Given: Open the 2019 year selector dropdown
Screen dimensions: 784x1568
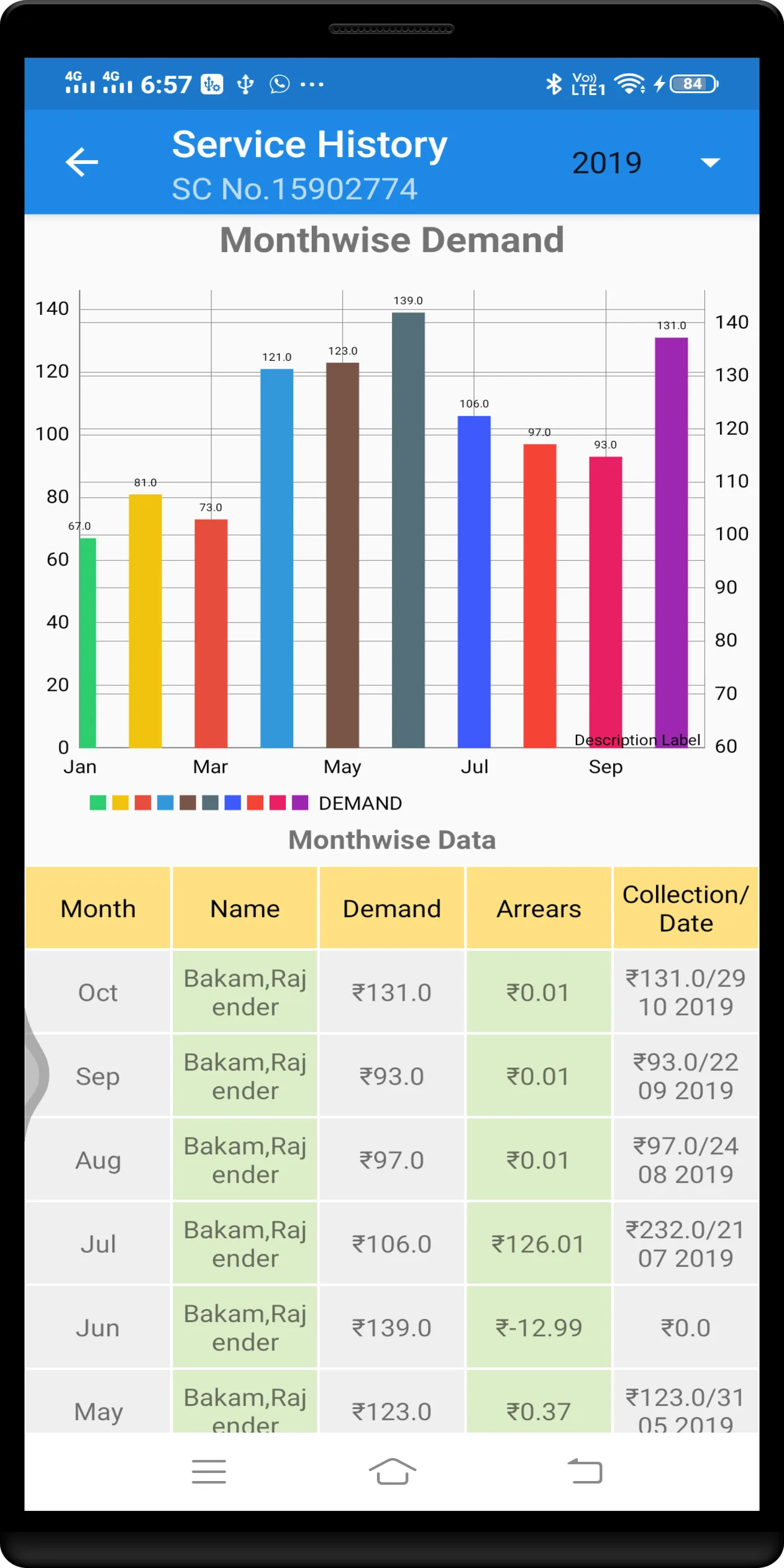Looking at the screenshot, I should click(x=608, y=162).
